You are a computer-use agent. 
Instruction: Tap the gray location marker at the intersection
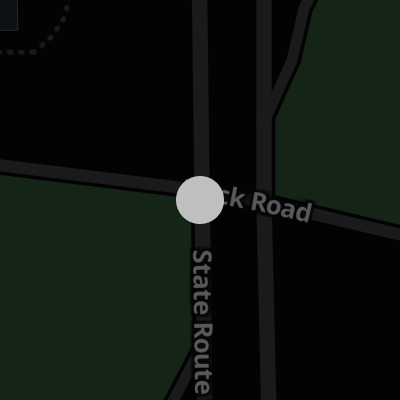coord(200,200)
